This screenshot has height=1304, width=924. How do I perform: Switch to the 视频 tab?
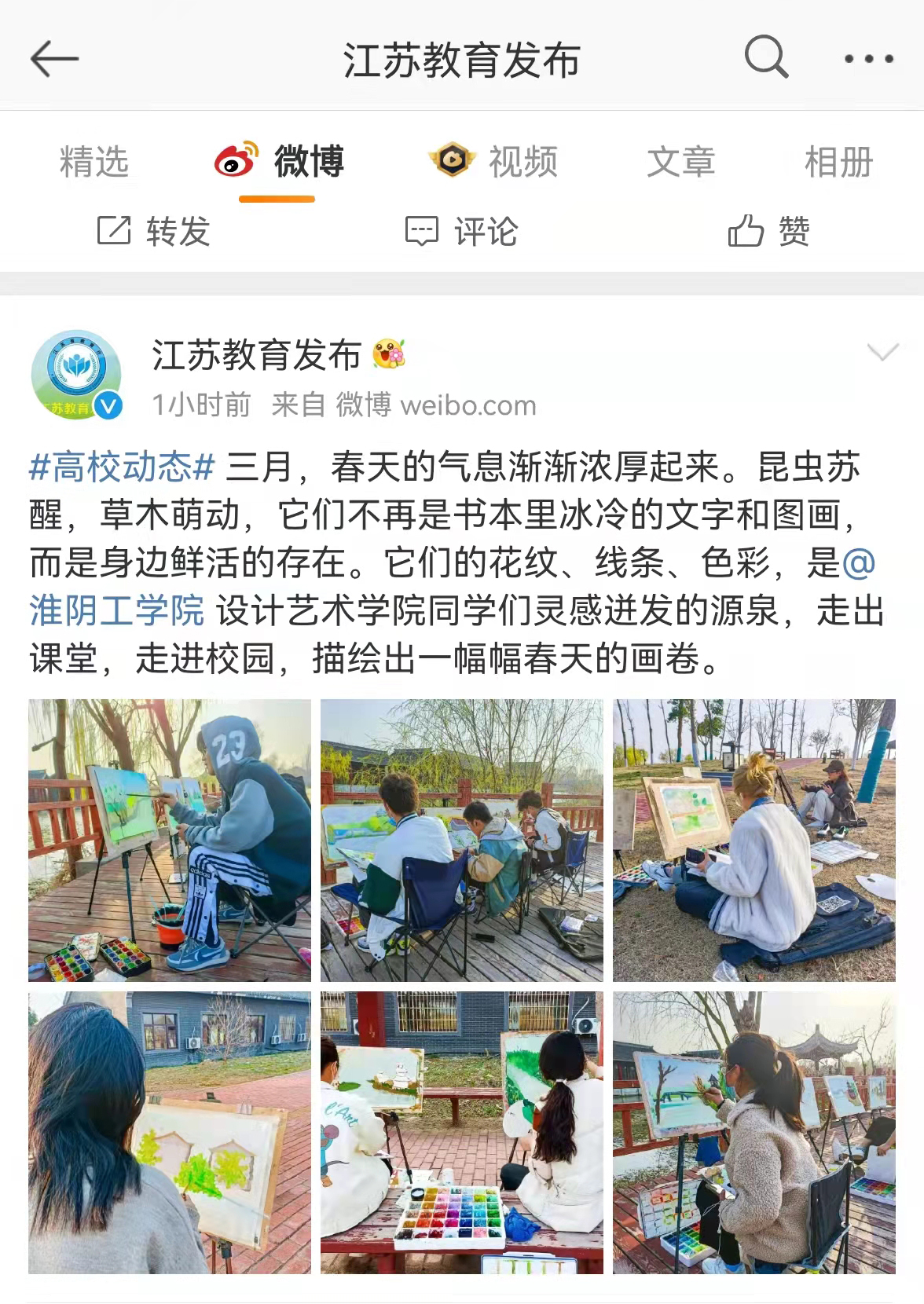[493, 162]
